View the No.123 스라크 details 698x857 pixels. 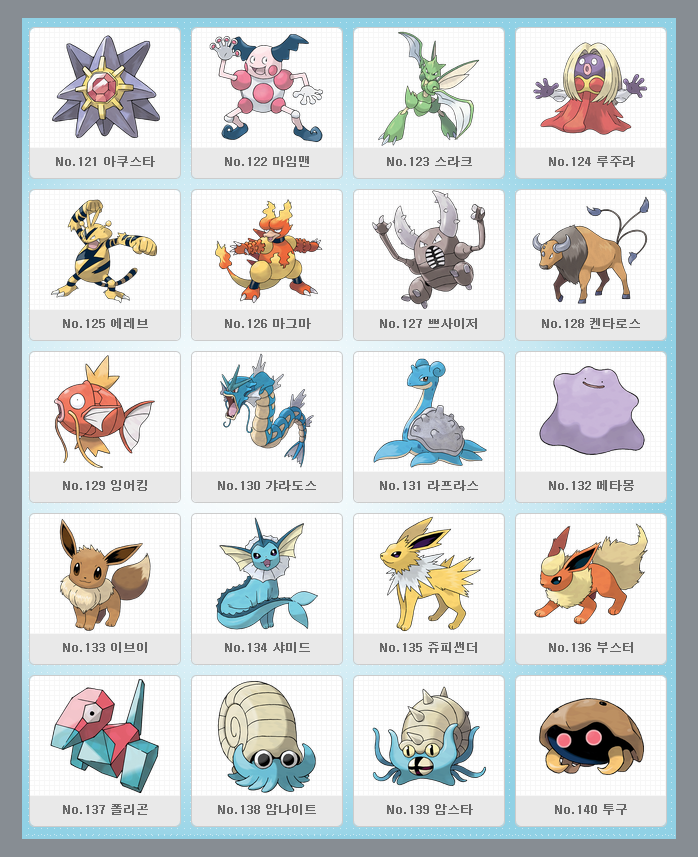pos(429,102)
